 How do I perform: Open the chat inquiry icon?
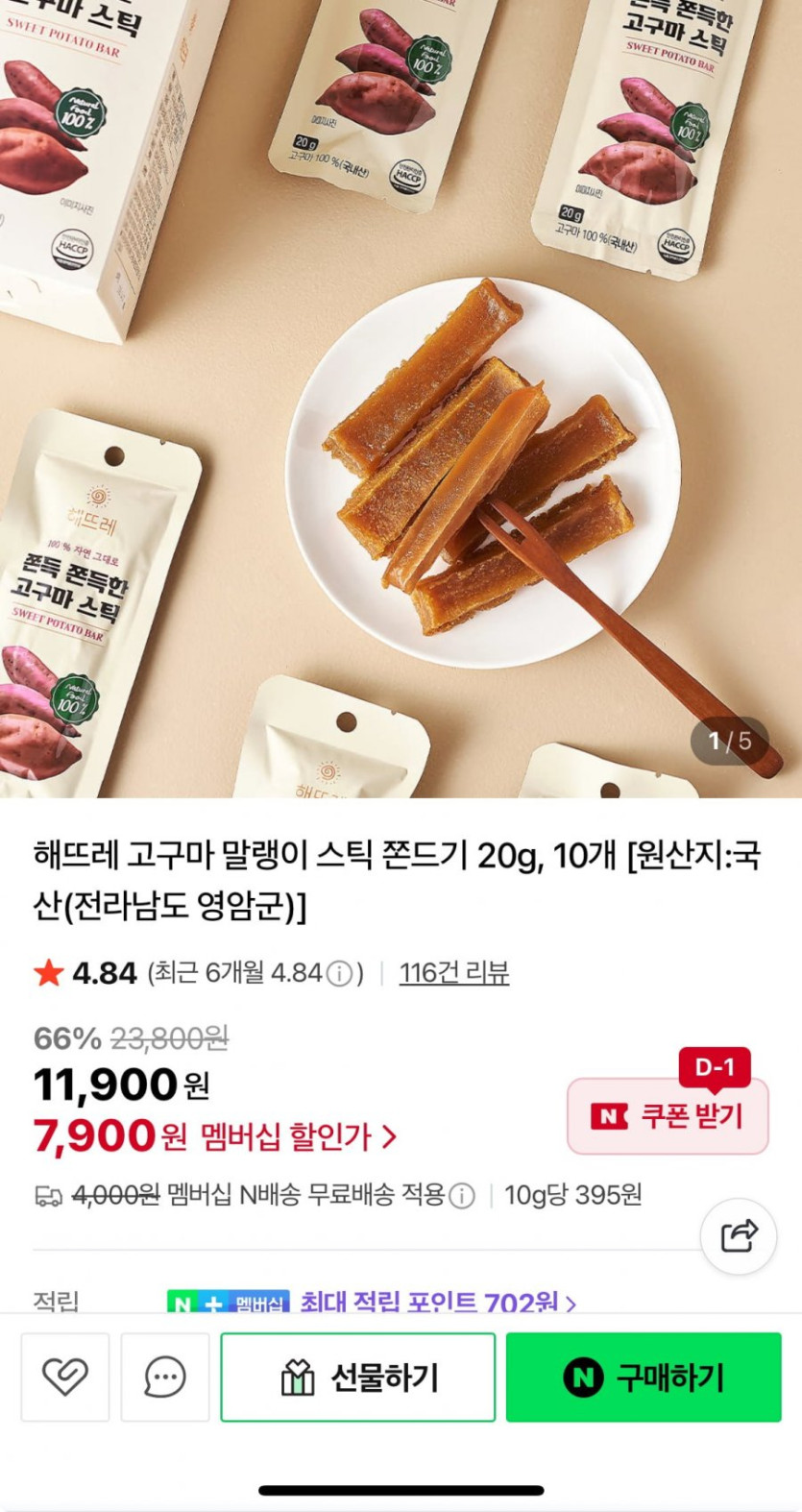pyautogui.click(x=165, y=1377)
